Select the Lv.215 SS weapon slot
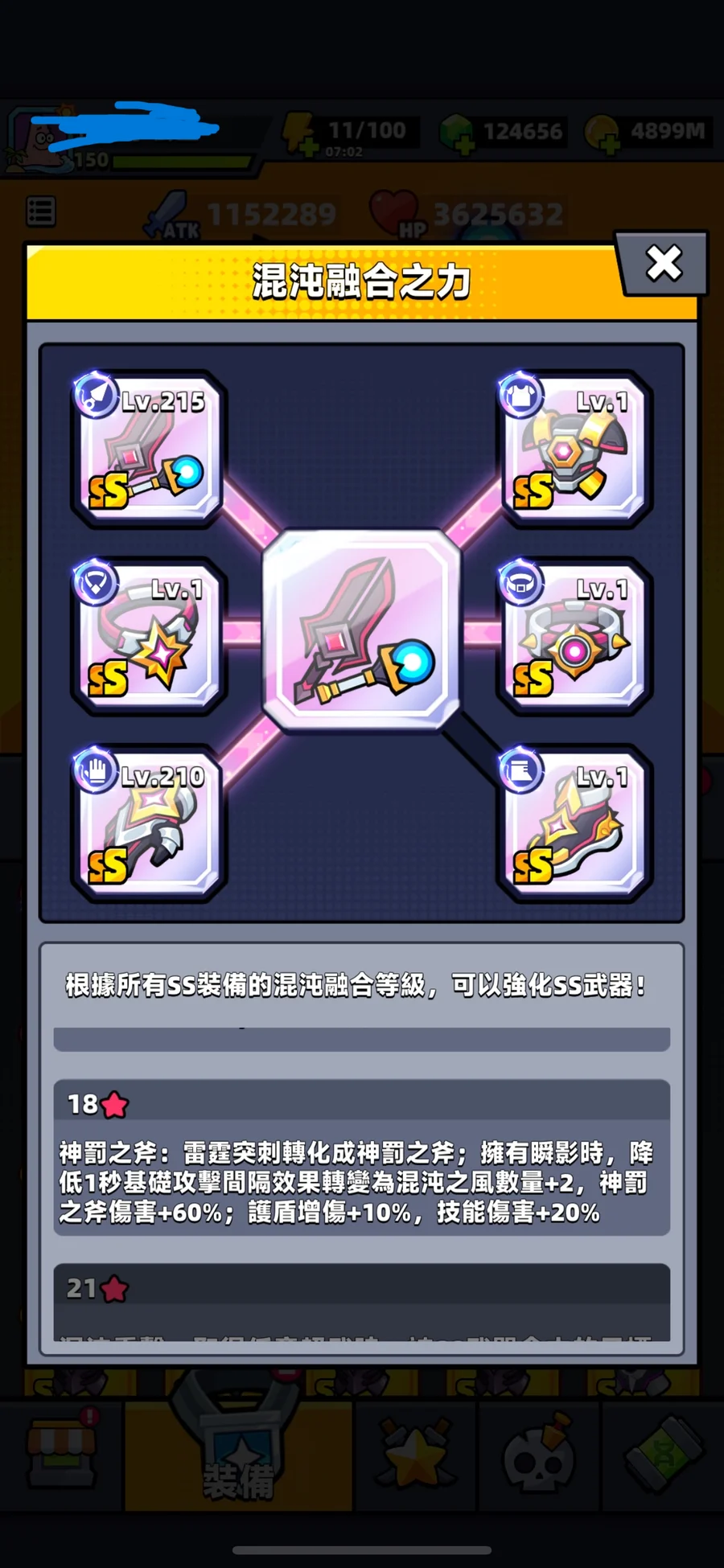This screenshot has height=1568, width=724. click(147, 450)
